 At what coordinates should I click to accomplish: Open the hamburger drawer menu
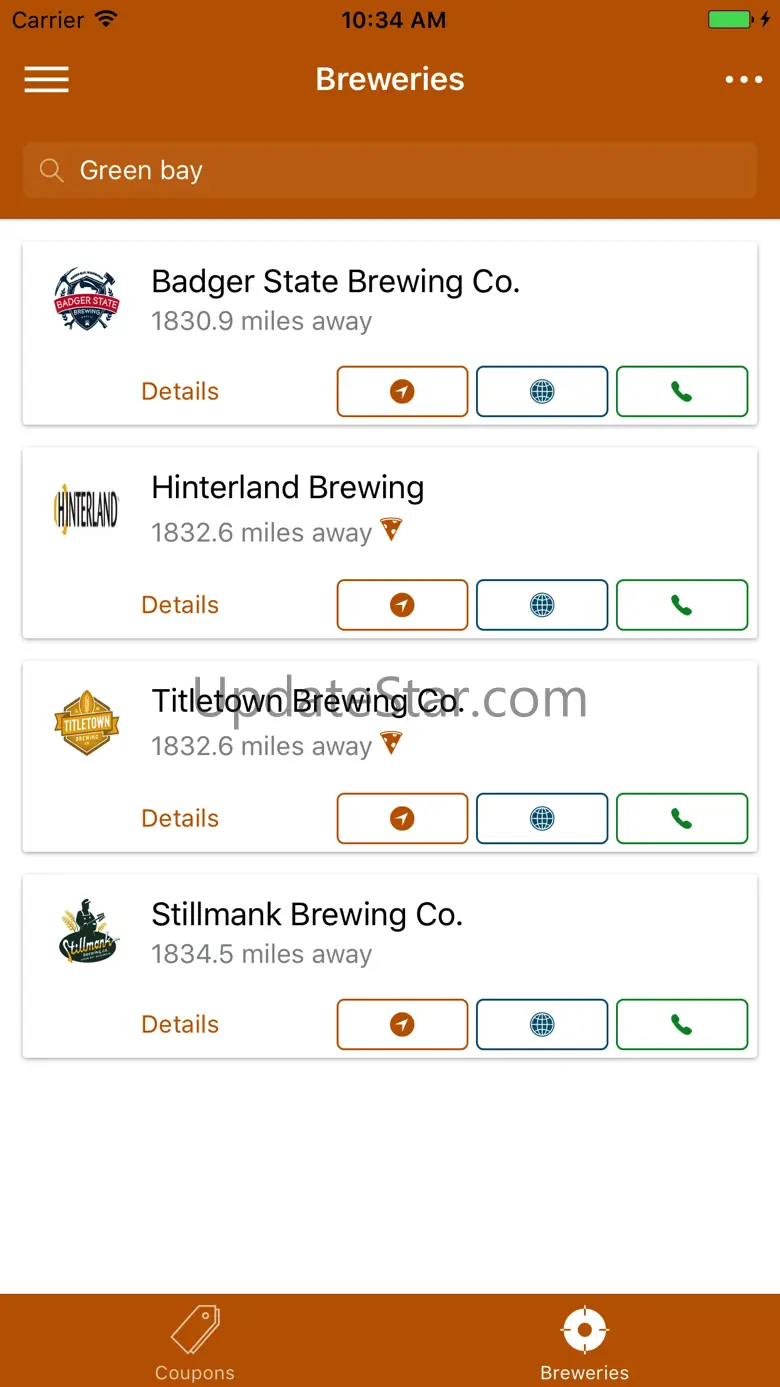47,80
